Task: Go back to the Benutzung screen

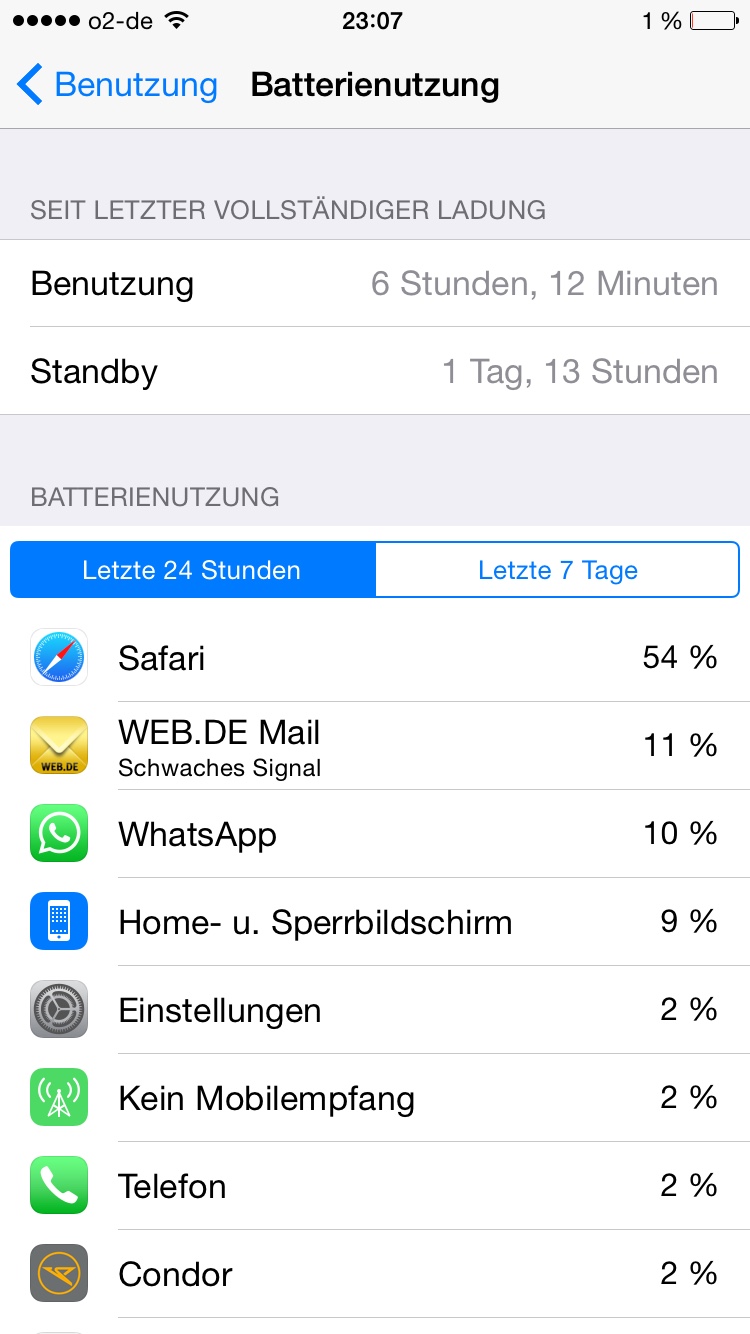Action: pyautogui.click(x=117, y=85)
